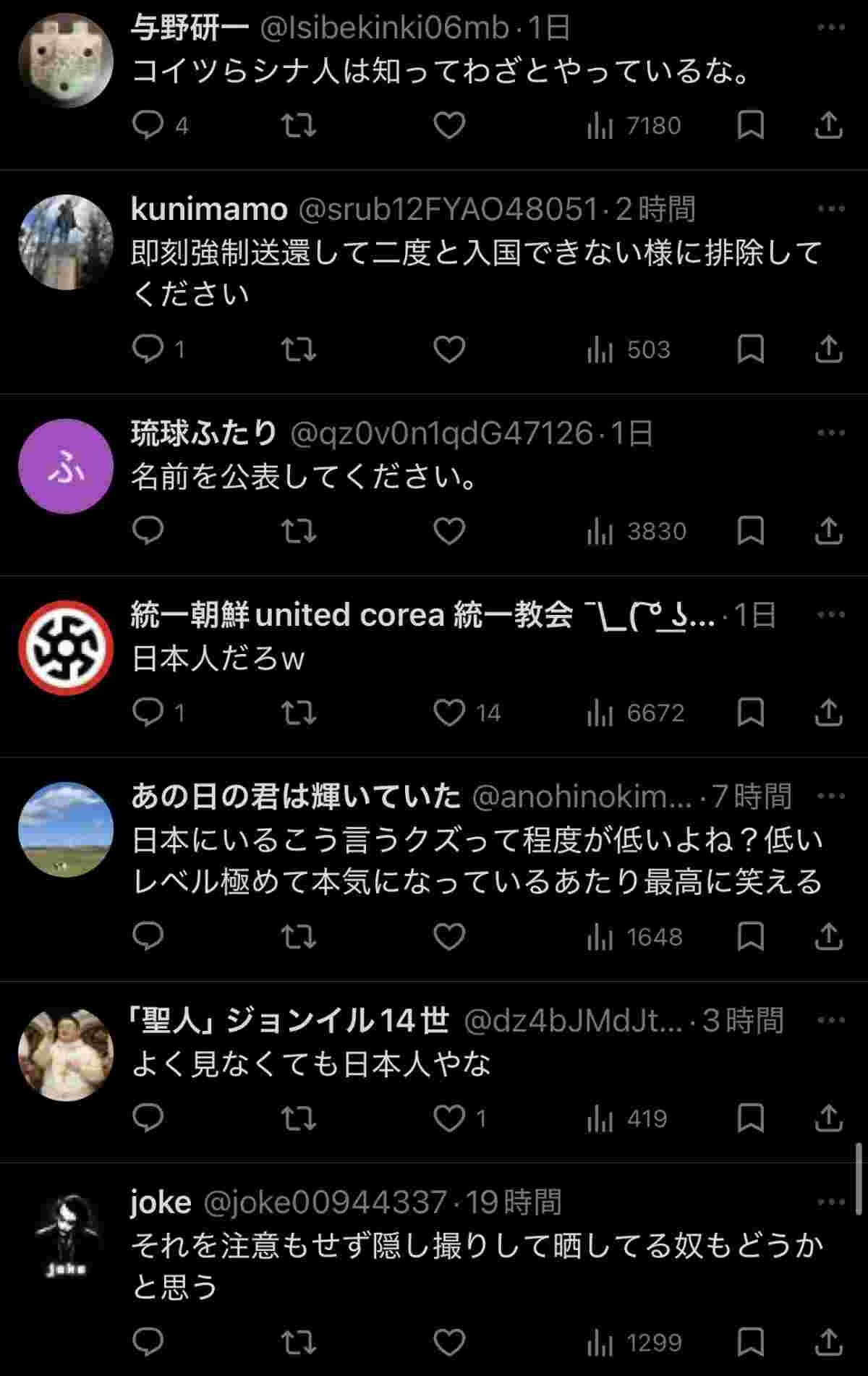Open 琉球ふたり's purple avatar
The width and height of the screenshot is (868, 1376).
coord(66,467)
